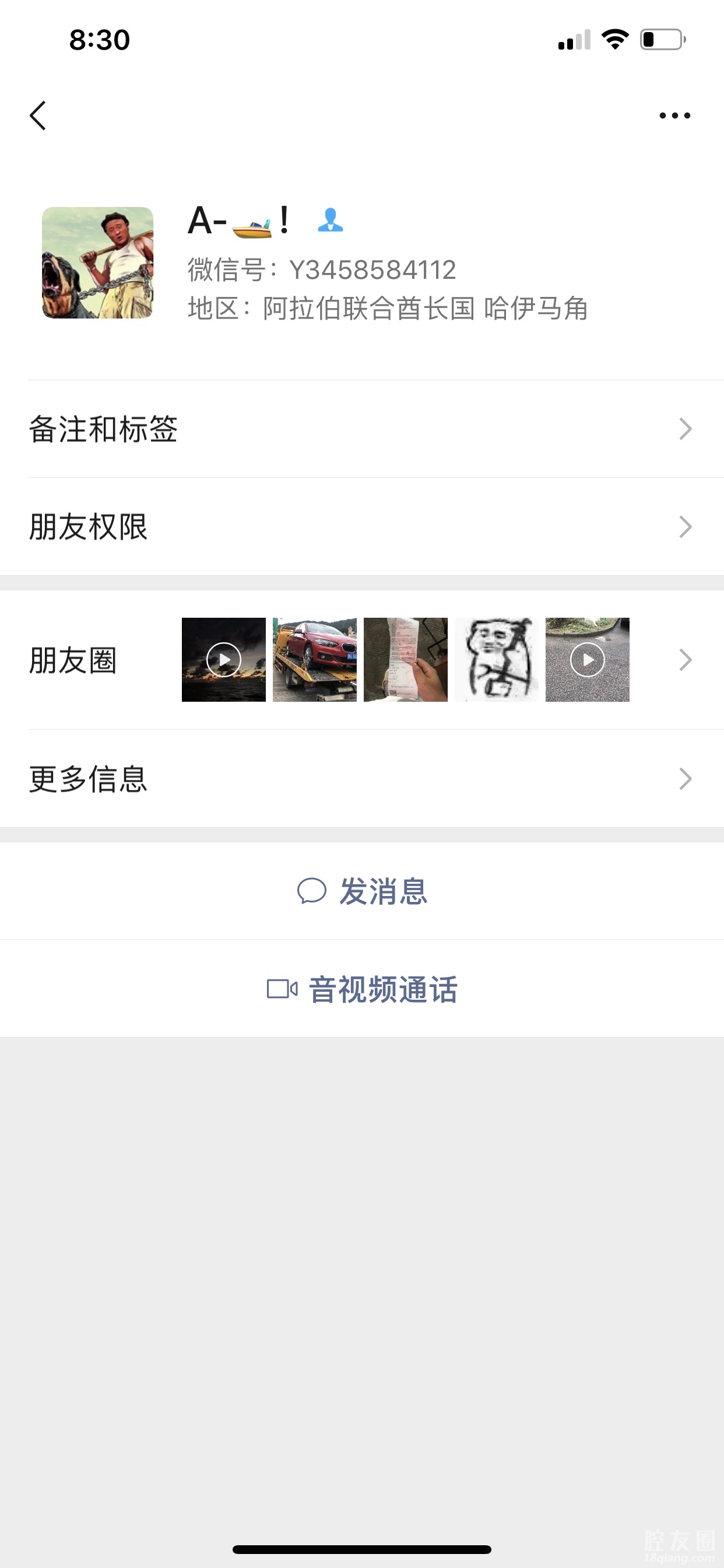Open 朋友权限 settings row
Viewport: 724px width, 1568px height.
[362, 527]
